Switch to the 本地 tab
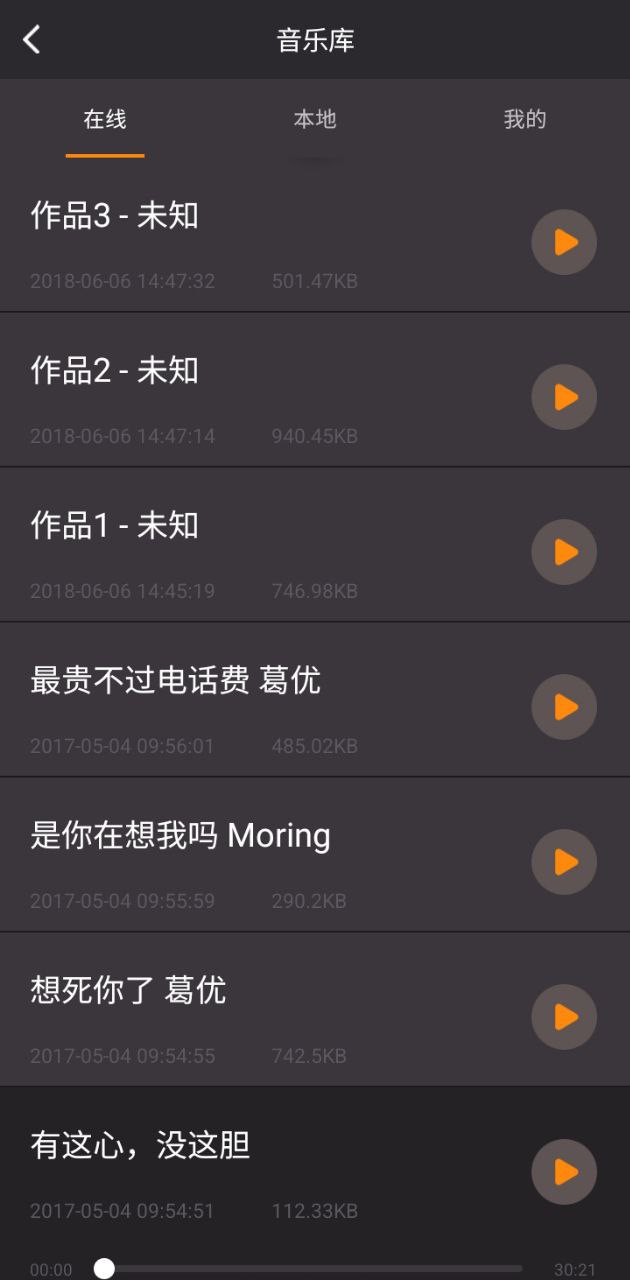This screenshot has width=630, height=1280. click(x=315, y=119)
